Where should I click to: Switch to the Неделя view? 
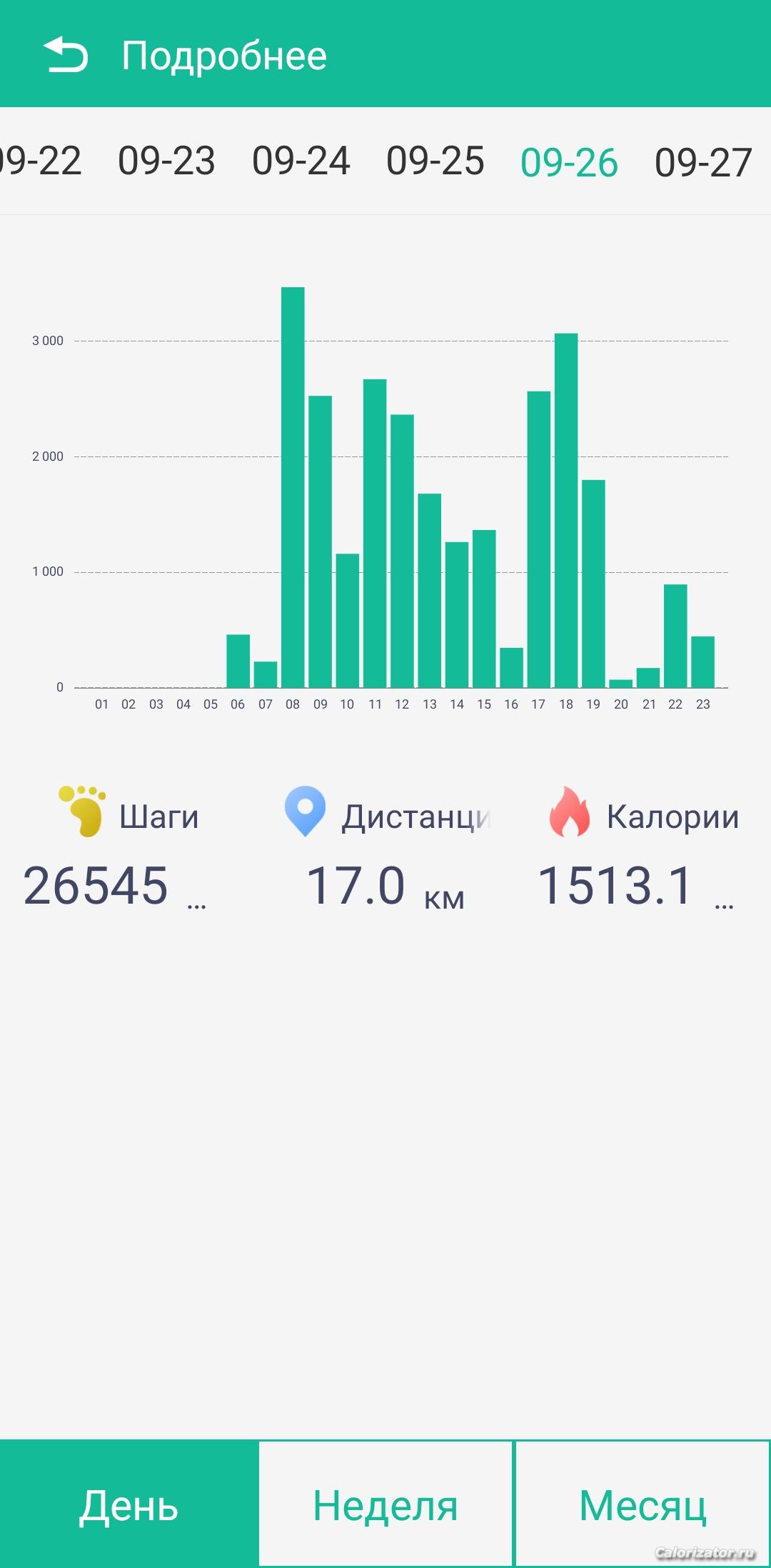click(x=385, y=1504)
